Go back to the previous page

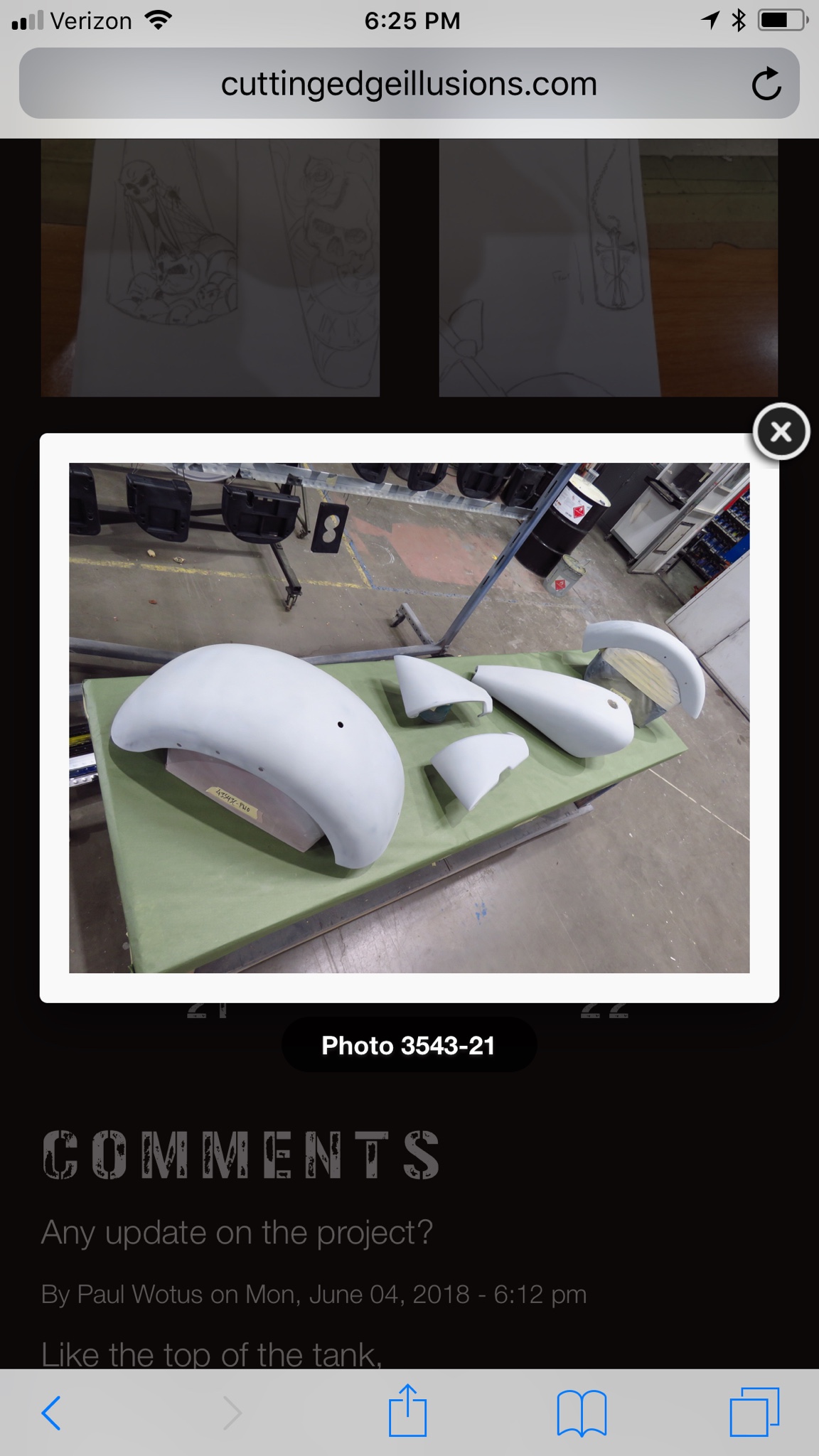click(x=51, y=1412)
